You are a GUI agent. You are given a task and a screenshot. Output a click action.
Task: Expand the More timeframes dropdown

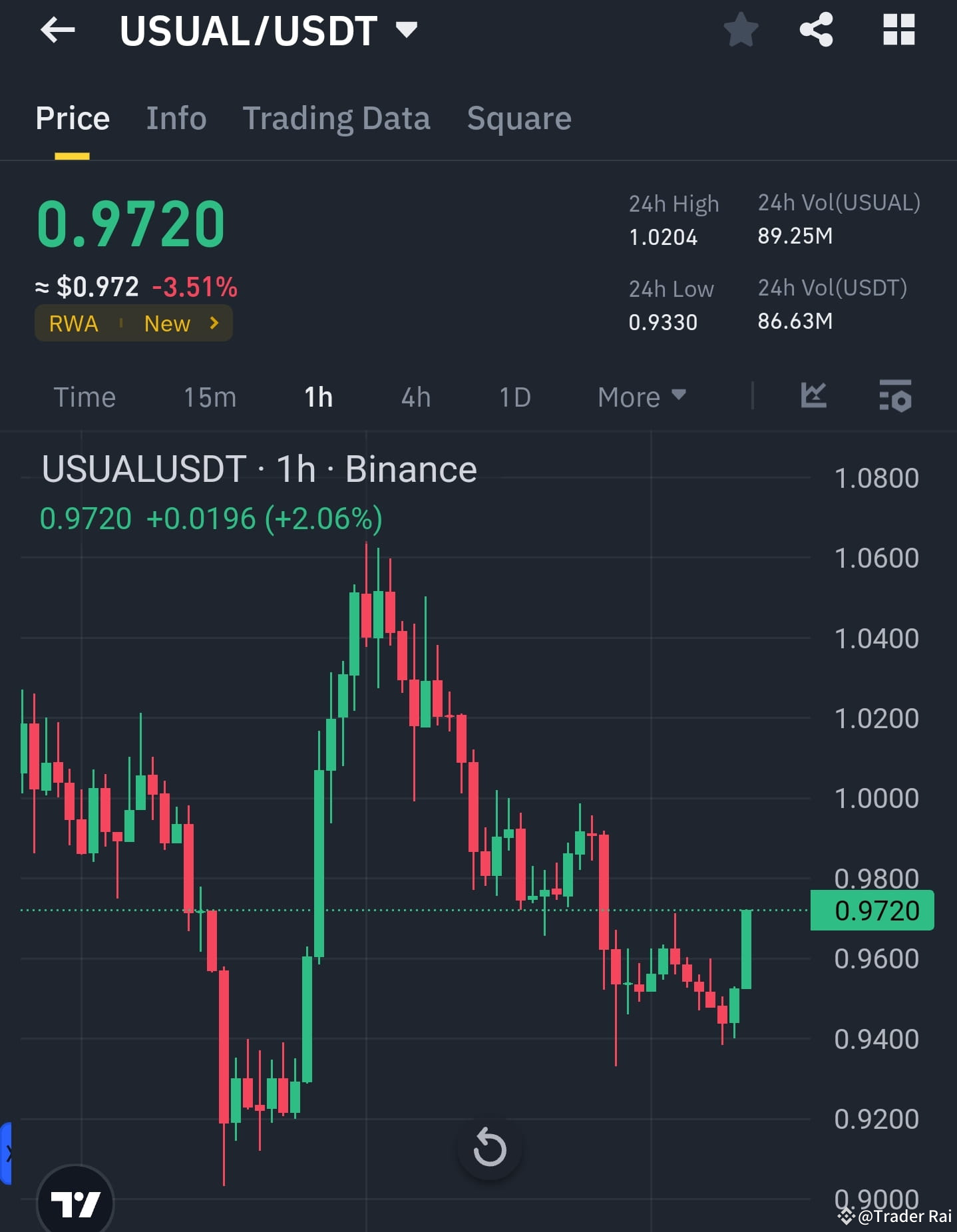pyautogui.click(x=641, y=396)
